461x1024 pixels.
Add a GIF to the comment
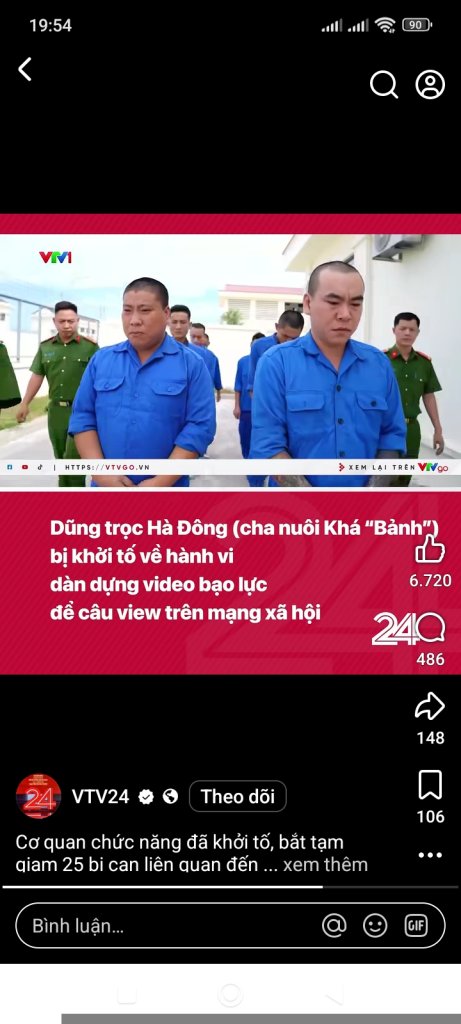(x=416, y=925)
